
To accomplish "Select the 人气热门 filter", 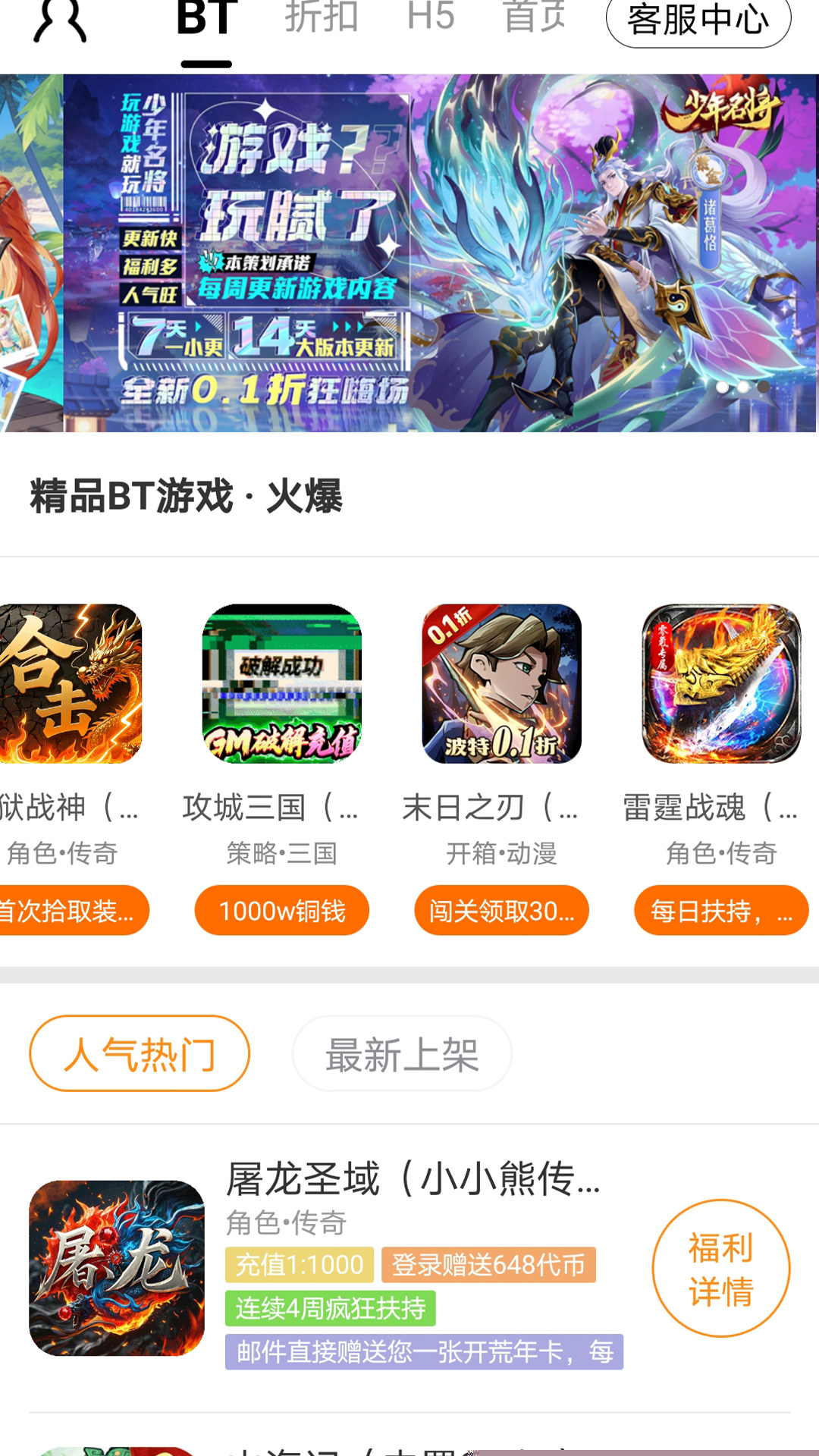I will (140, 1053).
